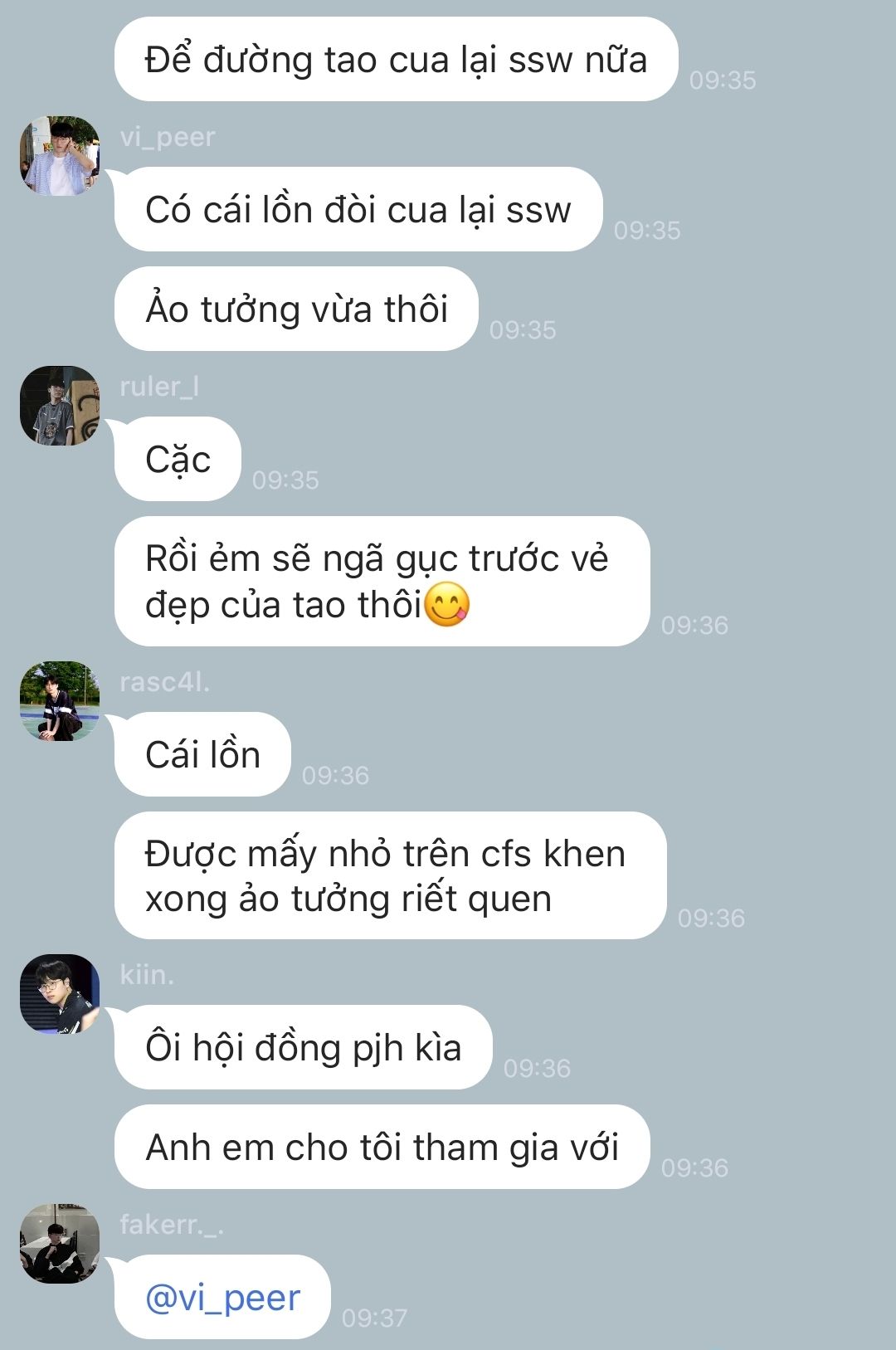Open fakerr._.'s profile avatar

(x=60, y=1244)
